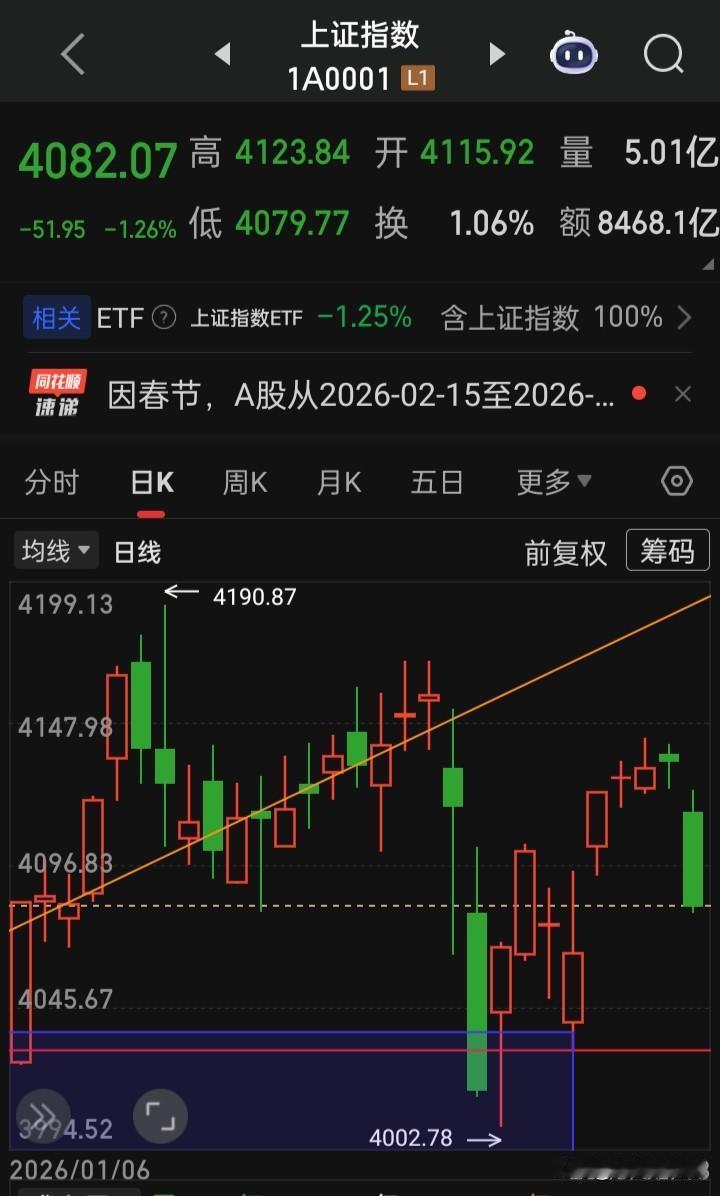Toggle 前复权 price adjustment mode
Screen dimensions: 720x1196
[x=566, y=551]
